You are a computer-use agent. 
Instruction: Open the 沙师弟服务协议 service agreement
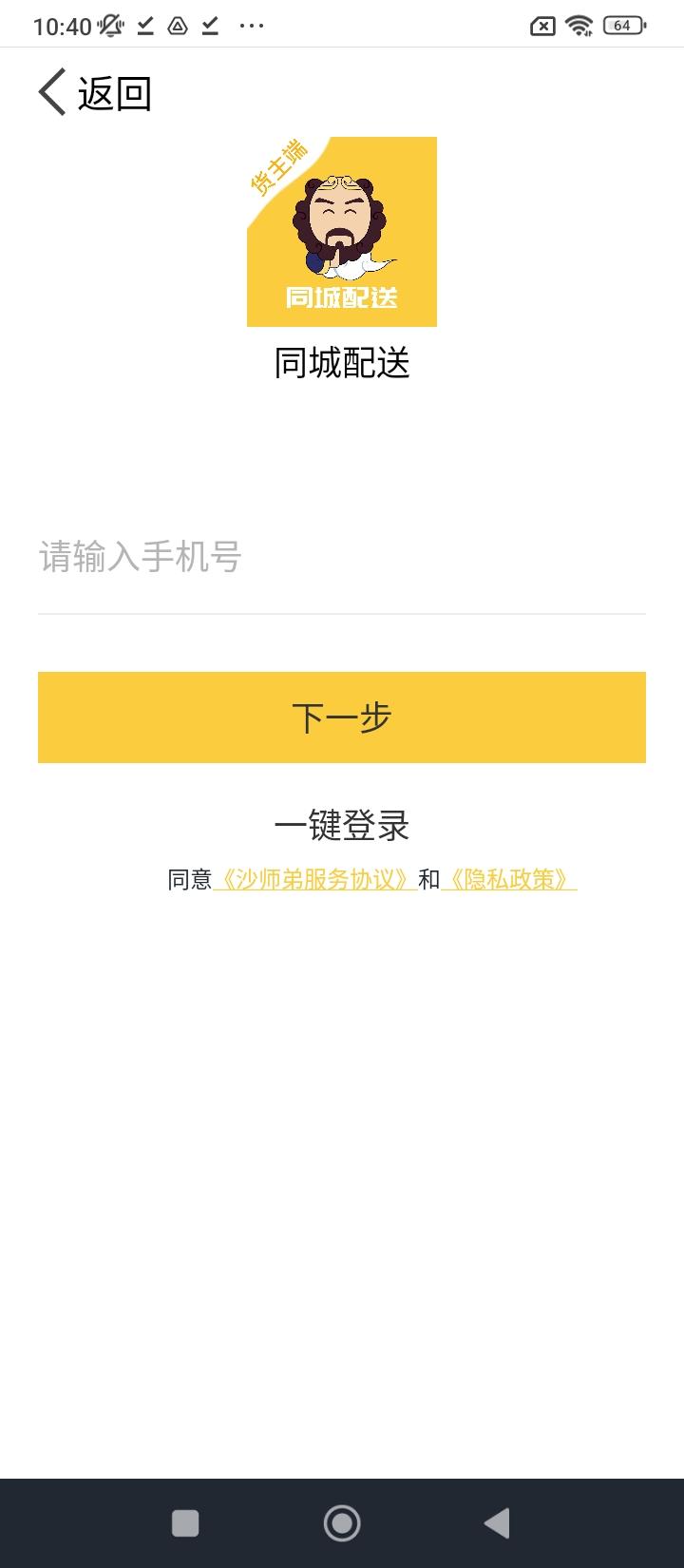pos(316,880)
